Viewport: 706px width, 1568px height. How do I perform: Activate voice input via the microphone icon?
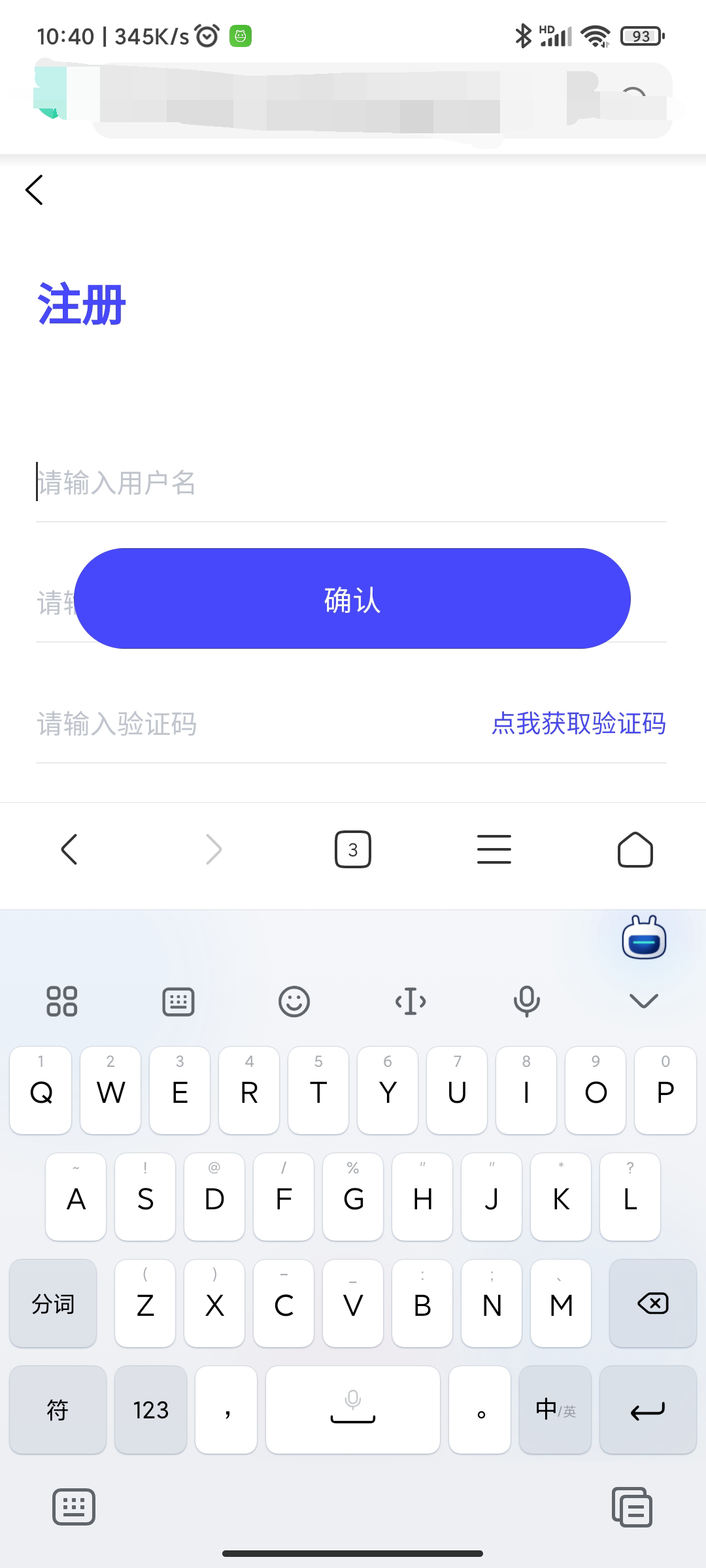[x=526, y=1001]
